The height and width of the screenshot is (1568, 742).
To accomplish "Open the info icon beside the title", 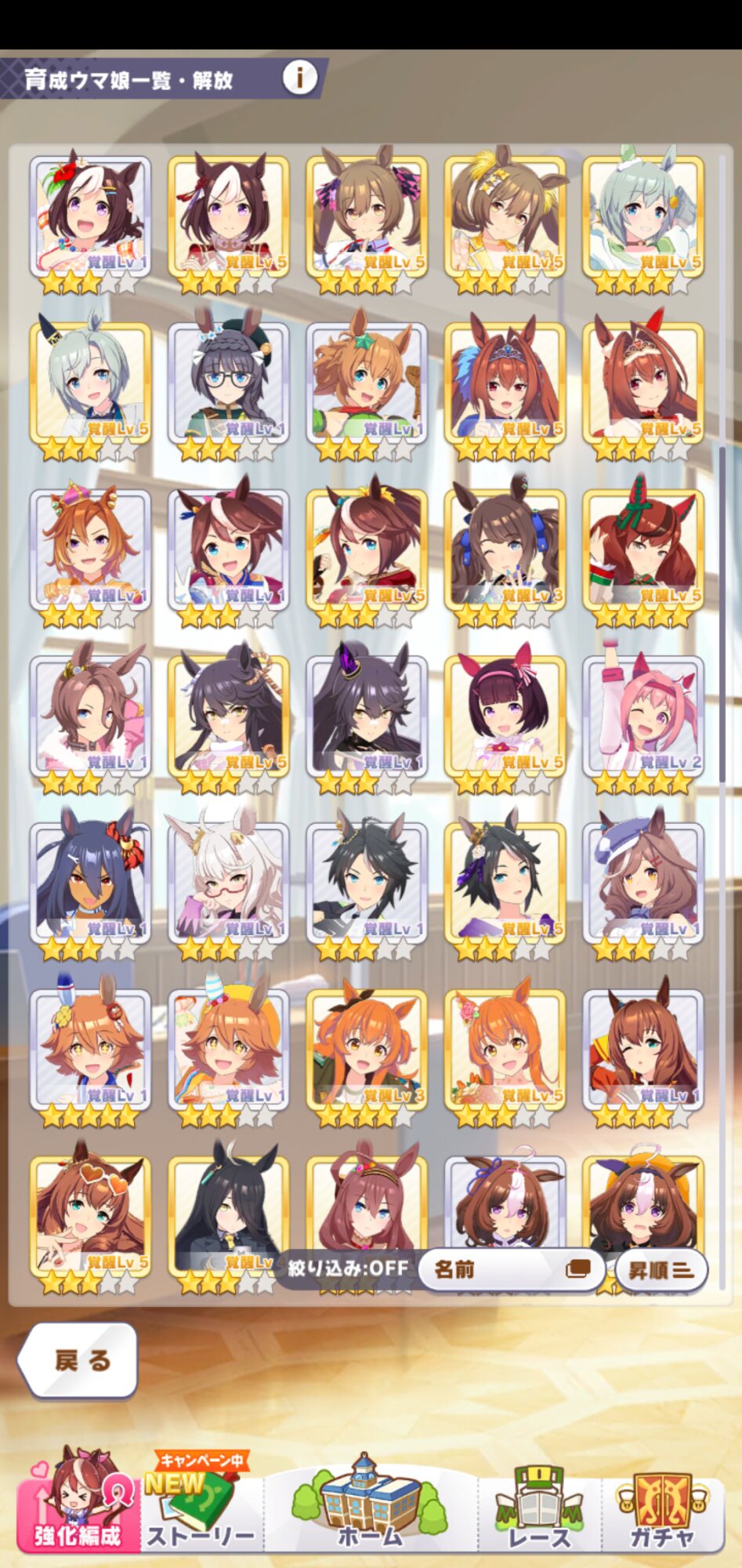I will click(x=299, y=78).
